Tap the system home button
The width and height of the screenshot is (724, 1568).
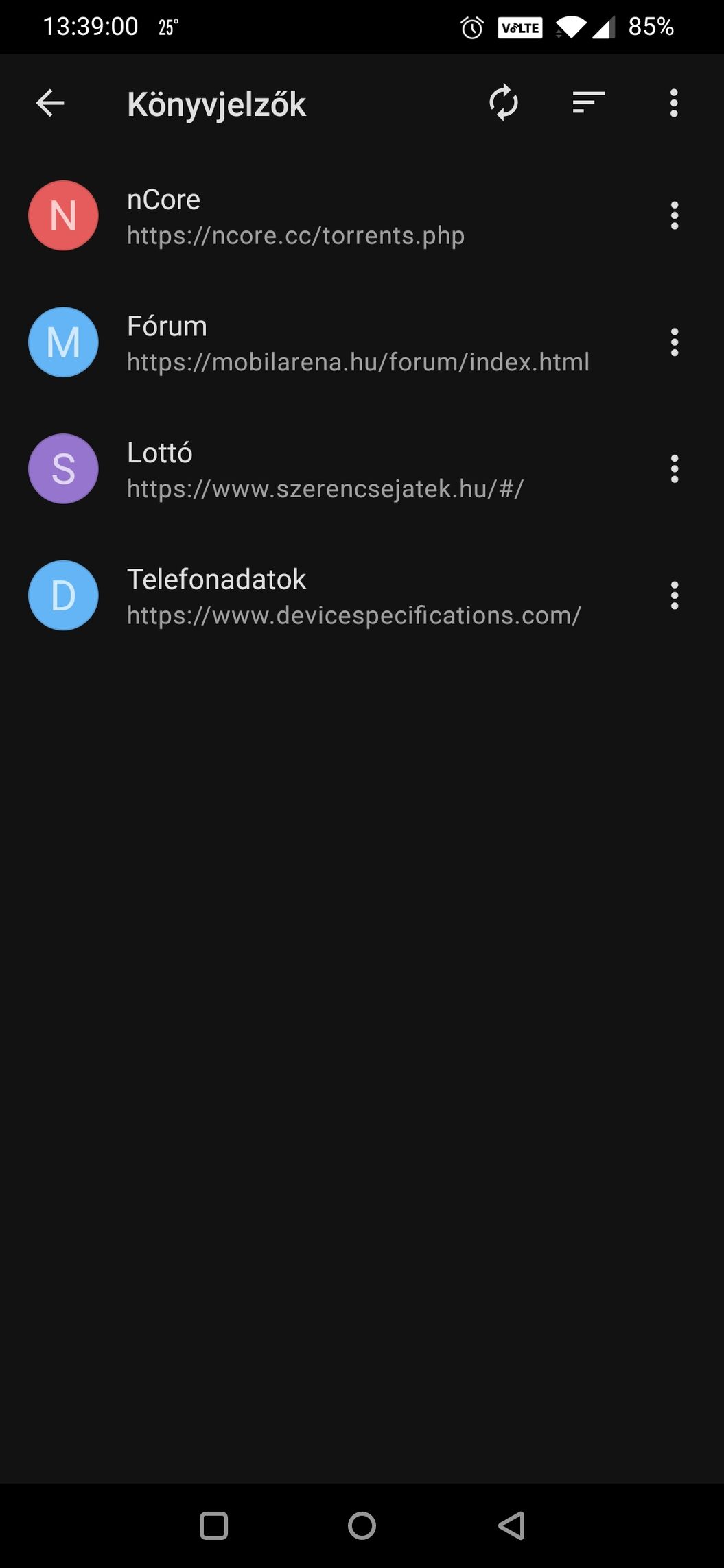[362, 1525]
